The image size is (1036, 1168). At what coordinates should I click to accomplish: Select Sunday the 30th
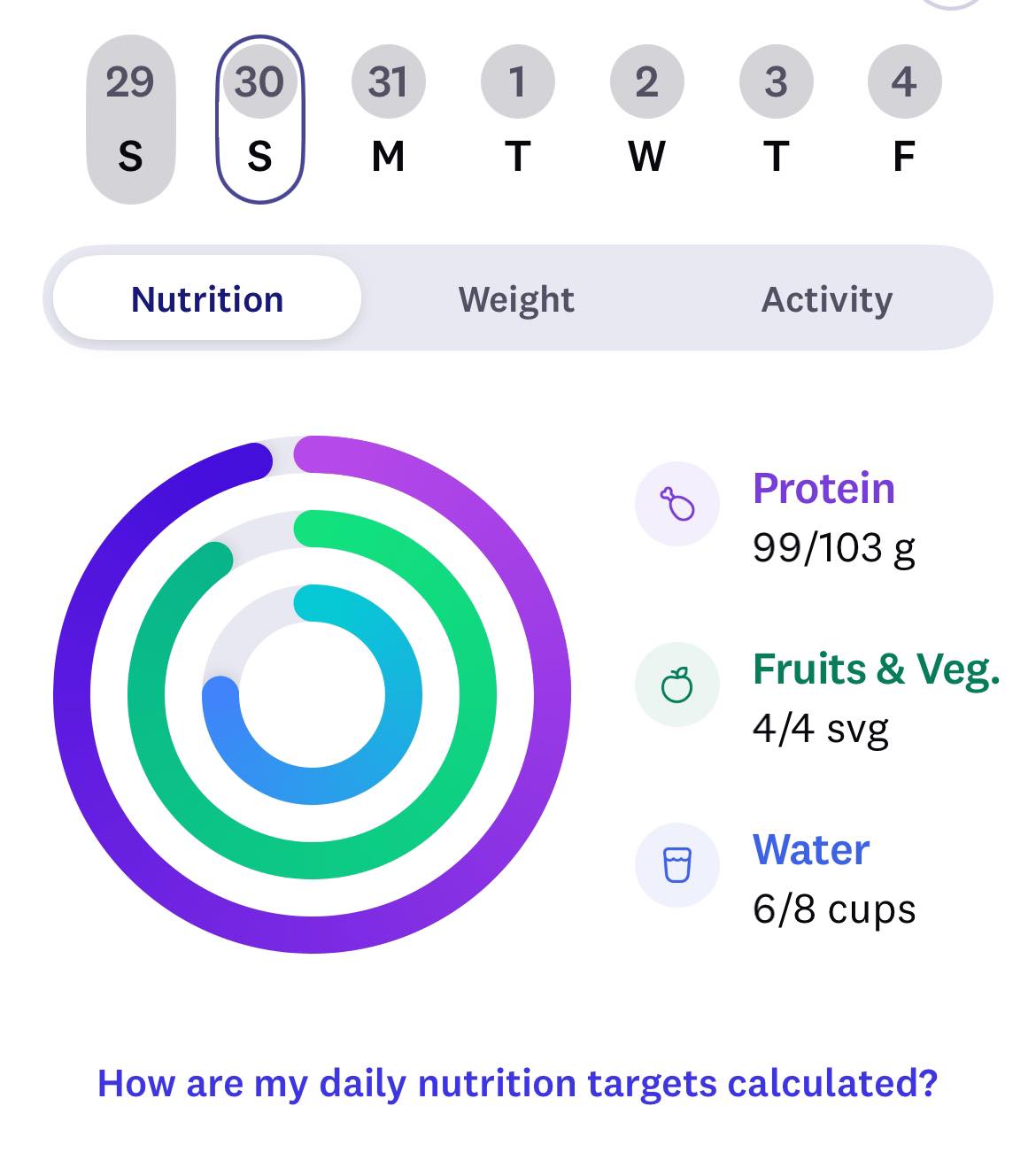click(259, 120)
